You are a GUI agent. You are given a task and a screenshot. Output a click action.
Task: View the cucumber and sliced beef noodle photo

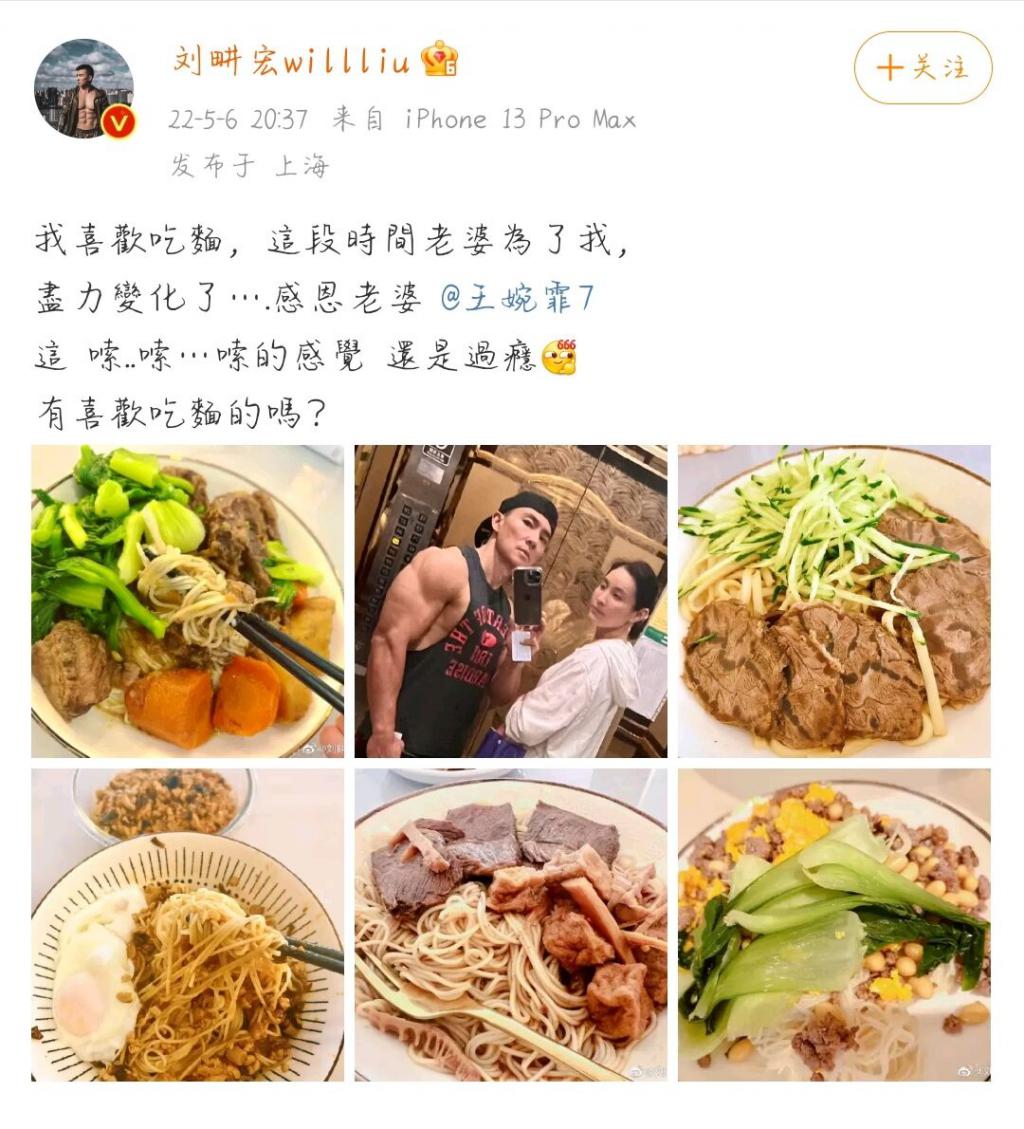(834, 601)
